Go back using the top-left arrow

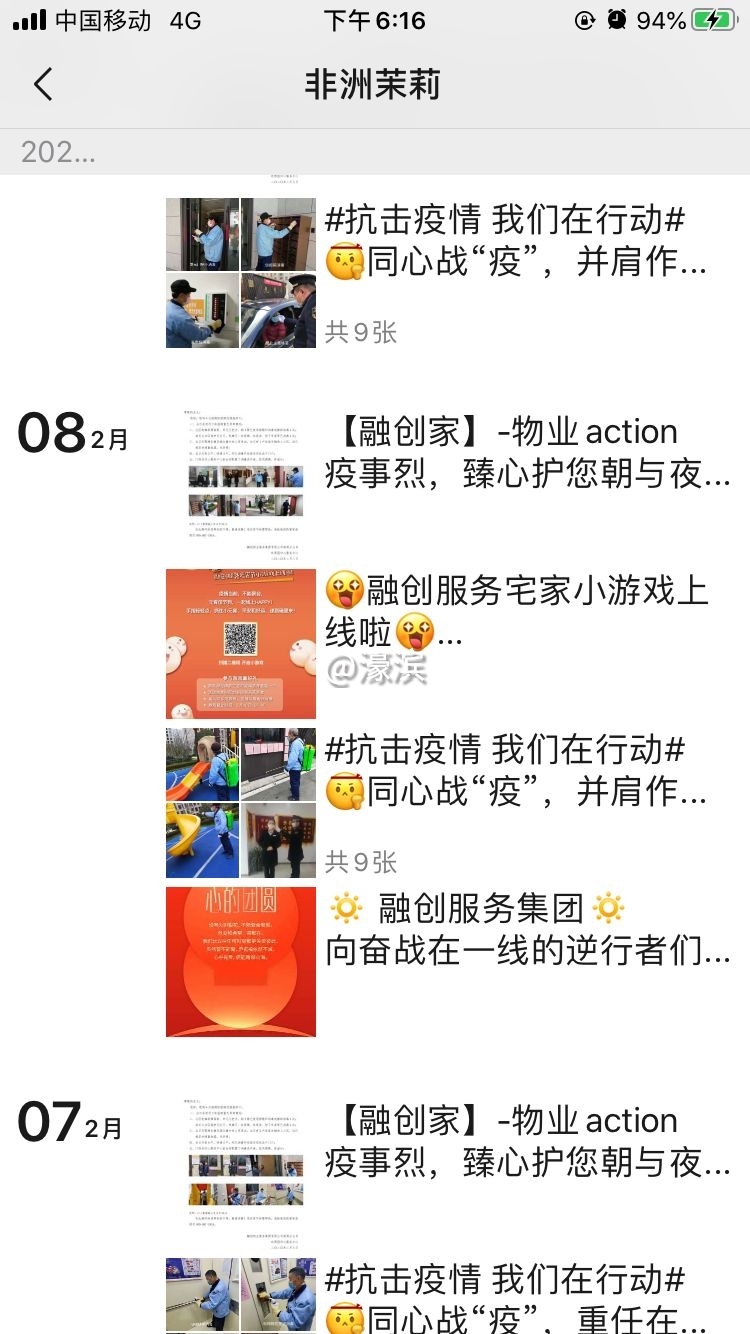coord(42,85)
